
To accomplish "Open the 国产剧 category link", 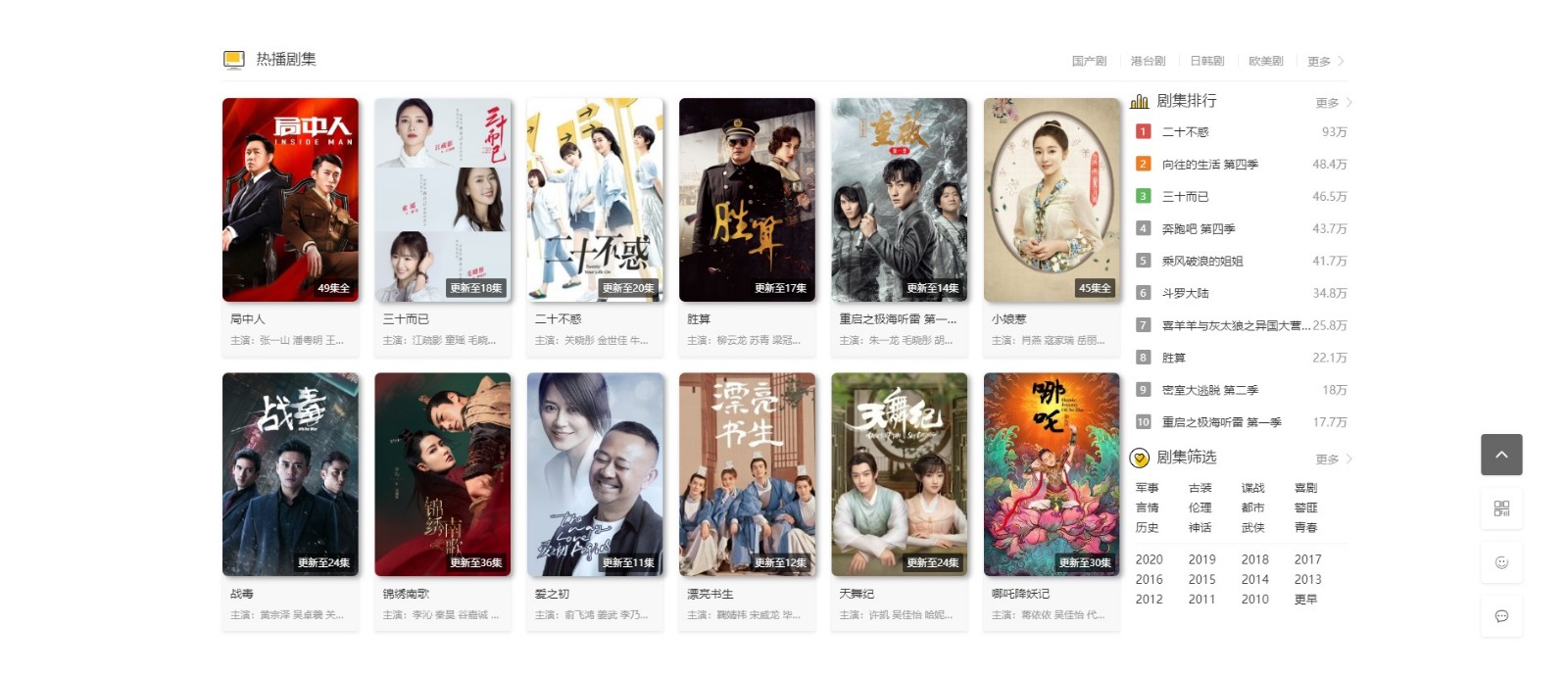I will click(1089, 61).
